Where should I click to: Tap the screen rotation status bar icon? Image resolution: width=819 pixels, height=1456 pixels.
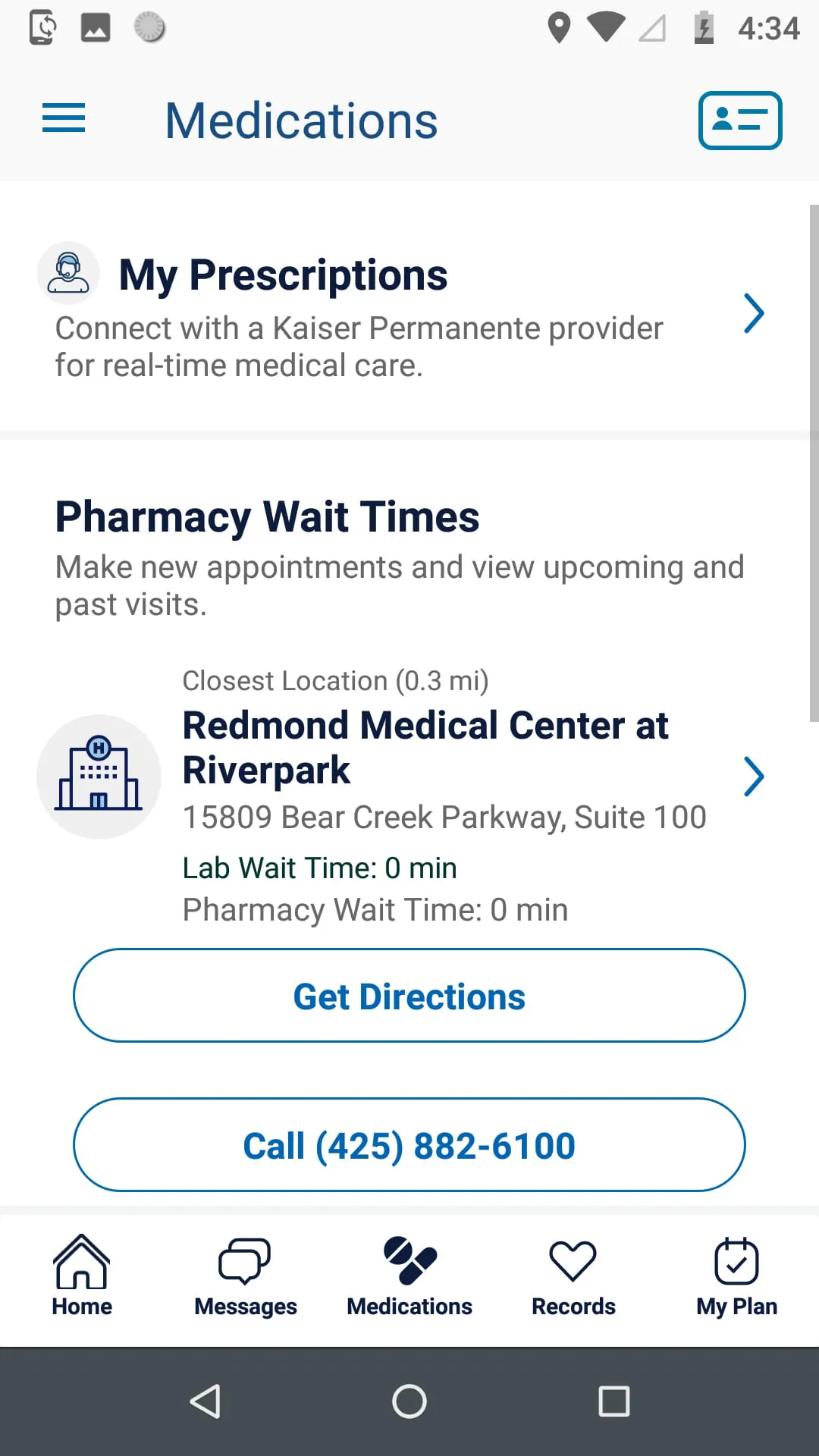(42, 28)
